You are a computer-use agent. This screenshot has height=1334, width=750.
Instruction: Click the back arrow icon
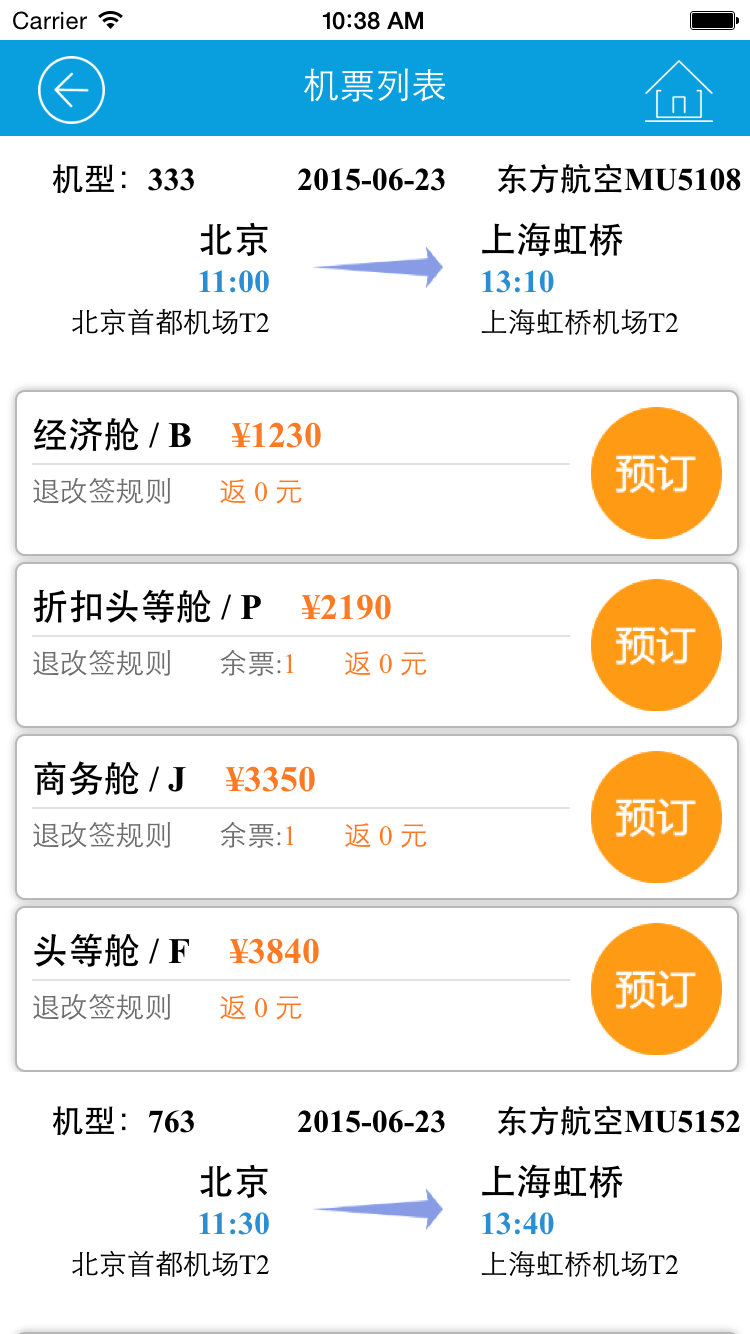[x=70, y=88]
